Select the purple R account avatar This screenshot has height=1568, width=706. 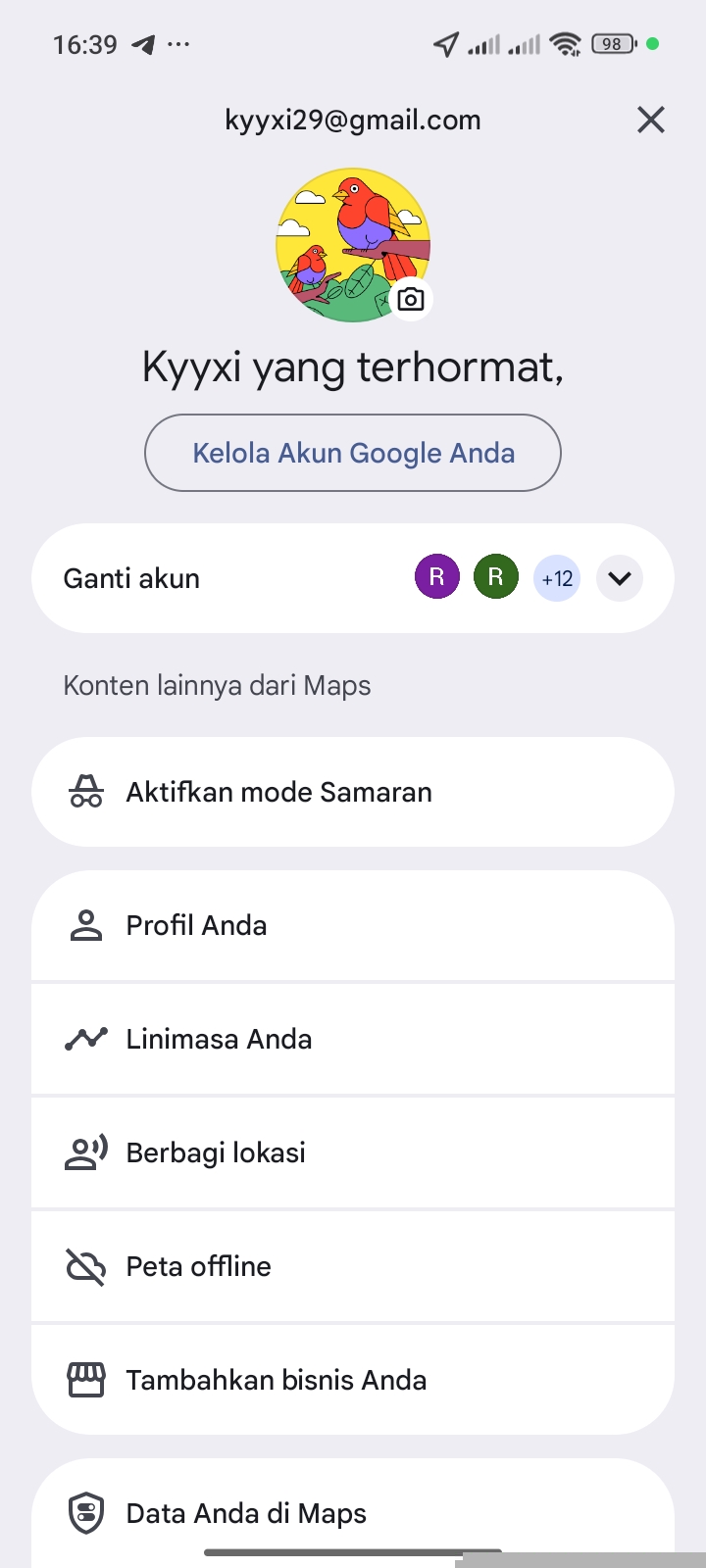coord(437,578)
